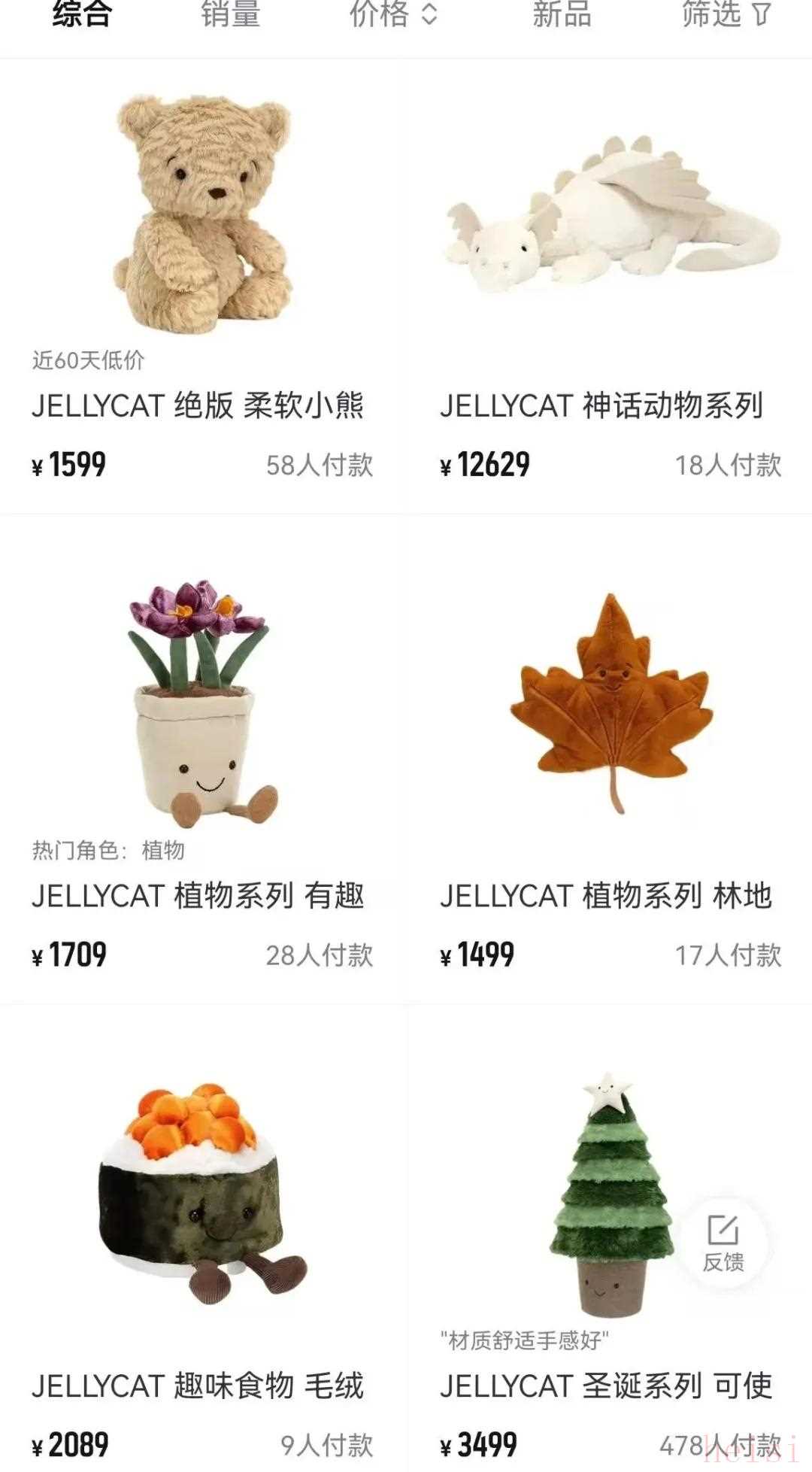
Task: Tap the 反馈 feedback button
Action: tap(723, 1243)
